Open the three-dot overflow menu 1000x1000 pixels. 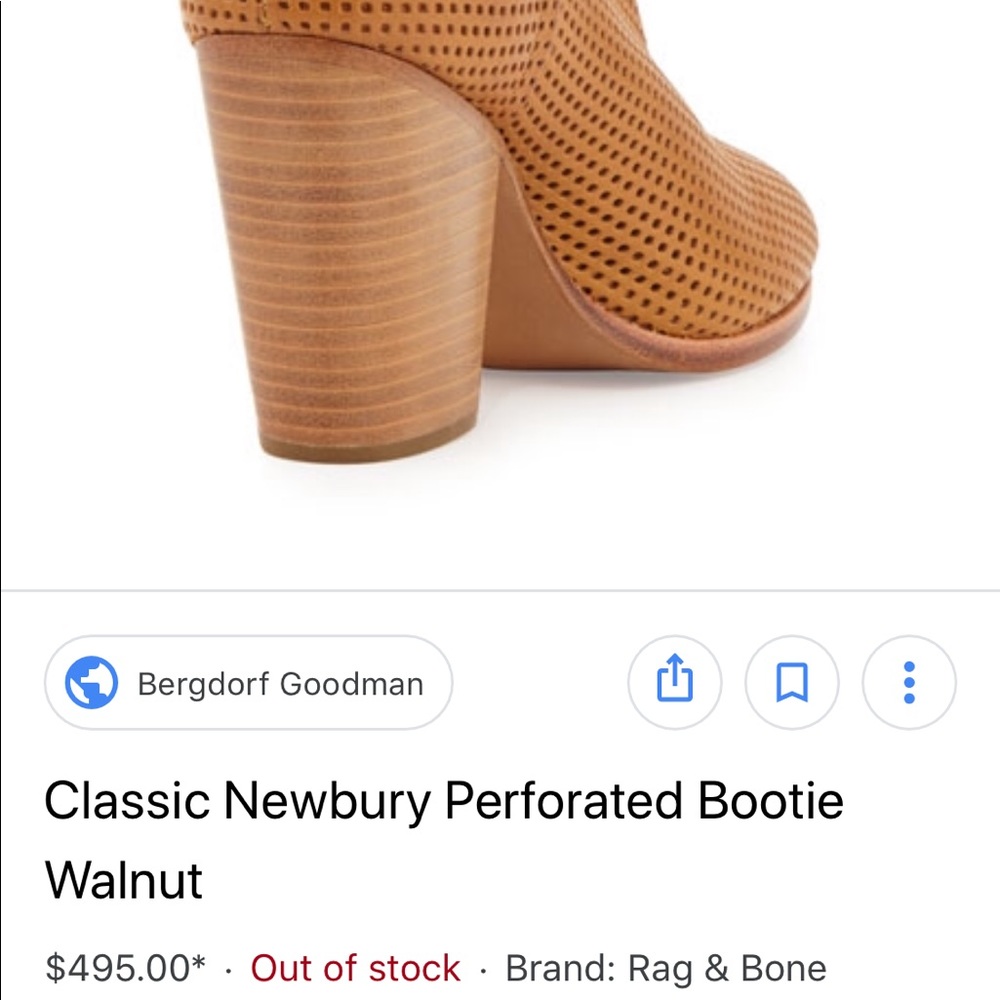908,682
